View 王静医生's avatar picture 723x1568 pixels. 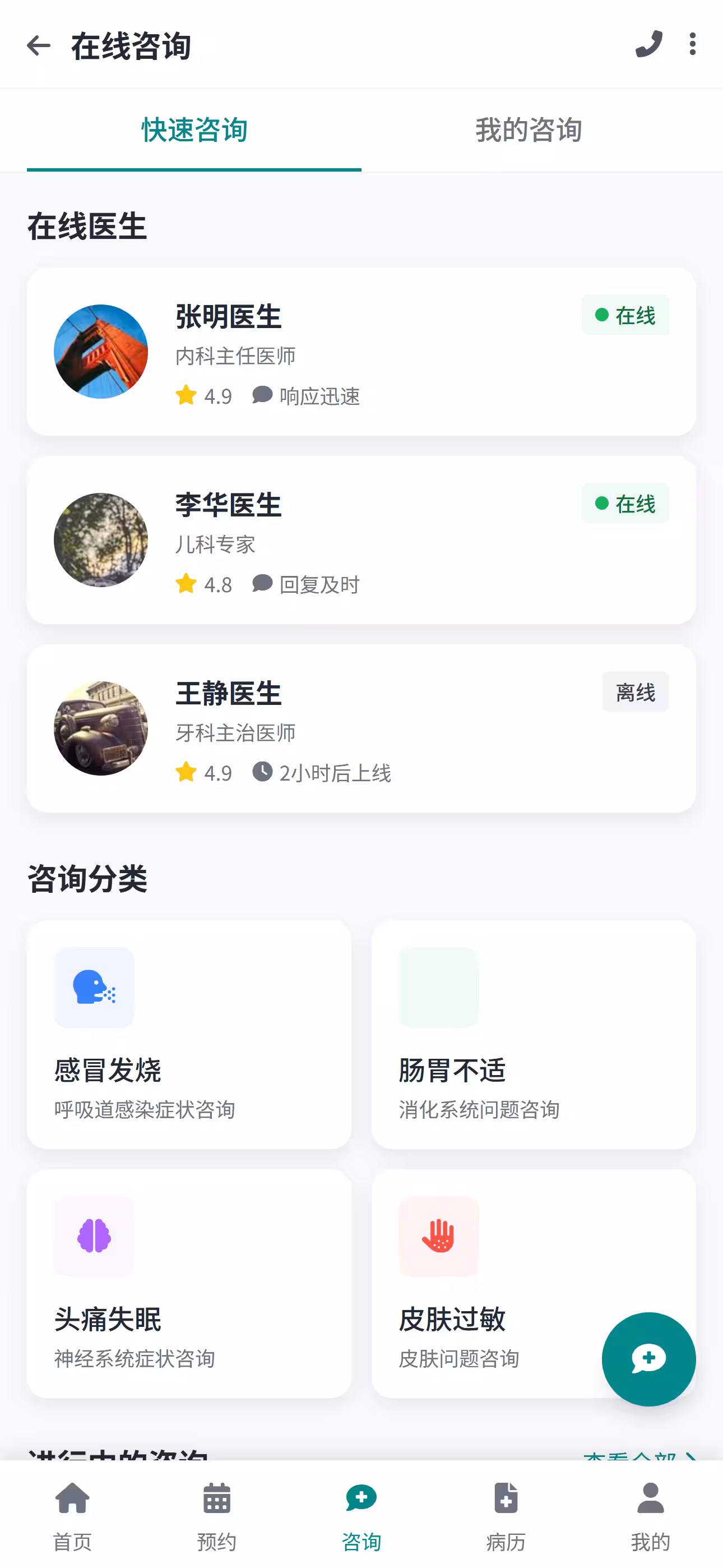coord(100,728)
